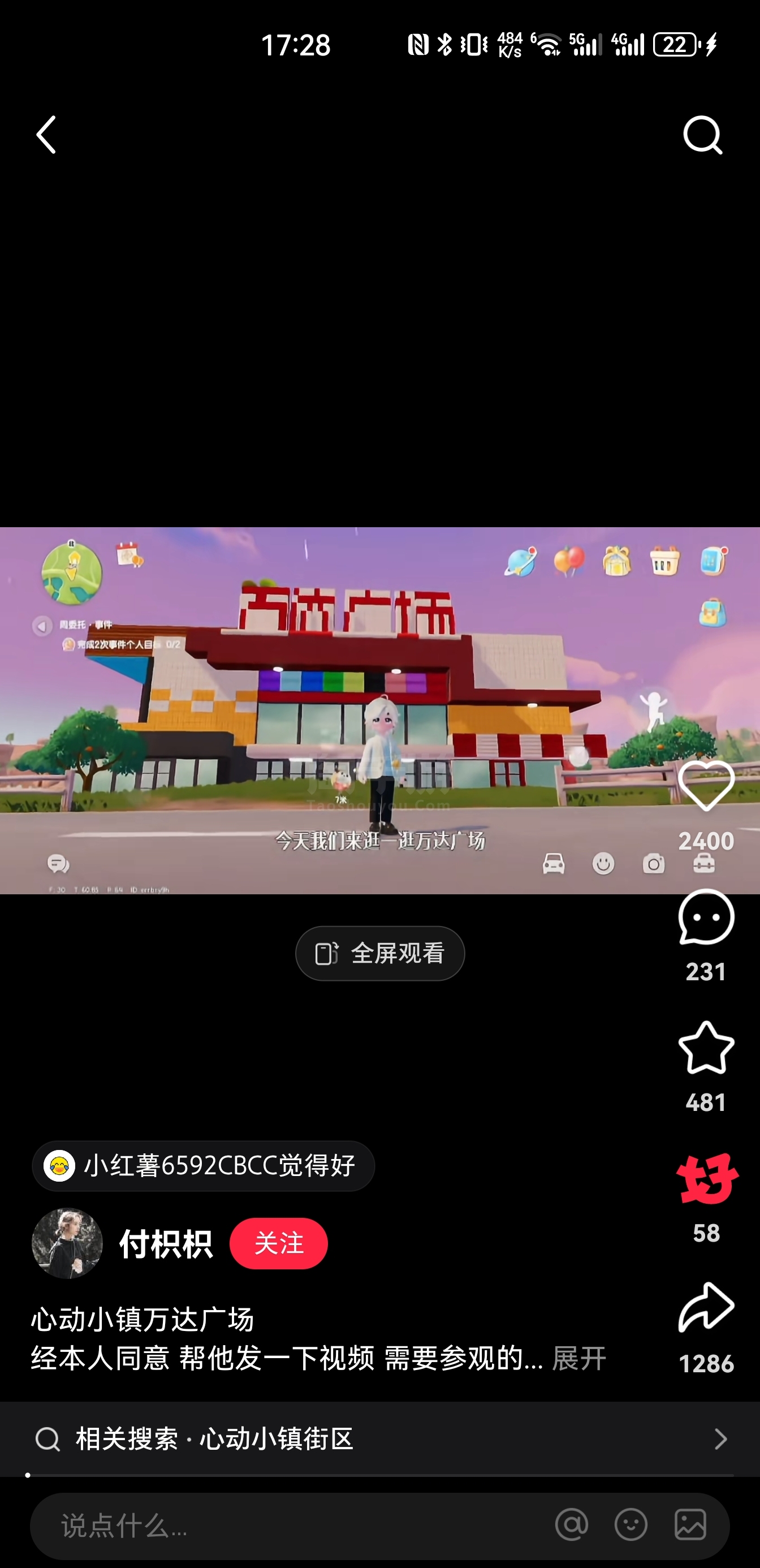Follow 付枳枳 with the 关注 button
The image size is (760, 1568).
click(x=279, y=1243)
